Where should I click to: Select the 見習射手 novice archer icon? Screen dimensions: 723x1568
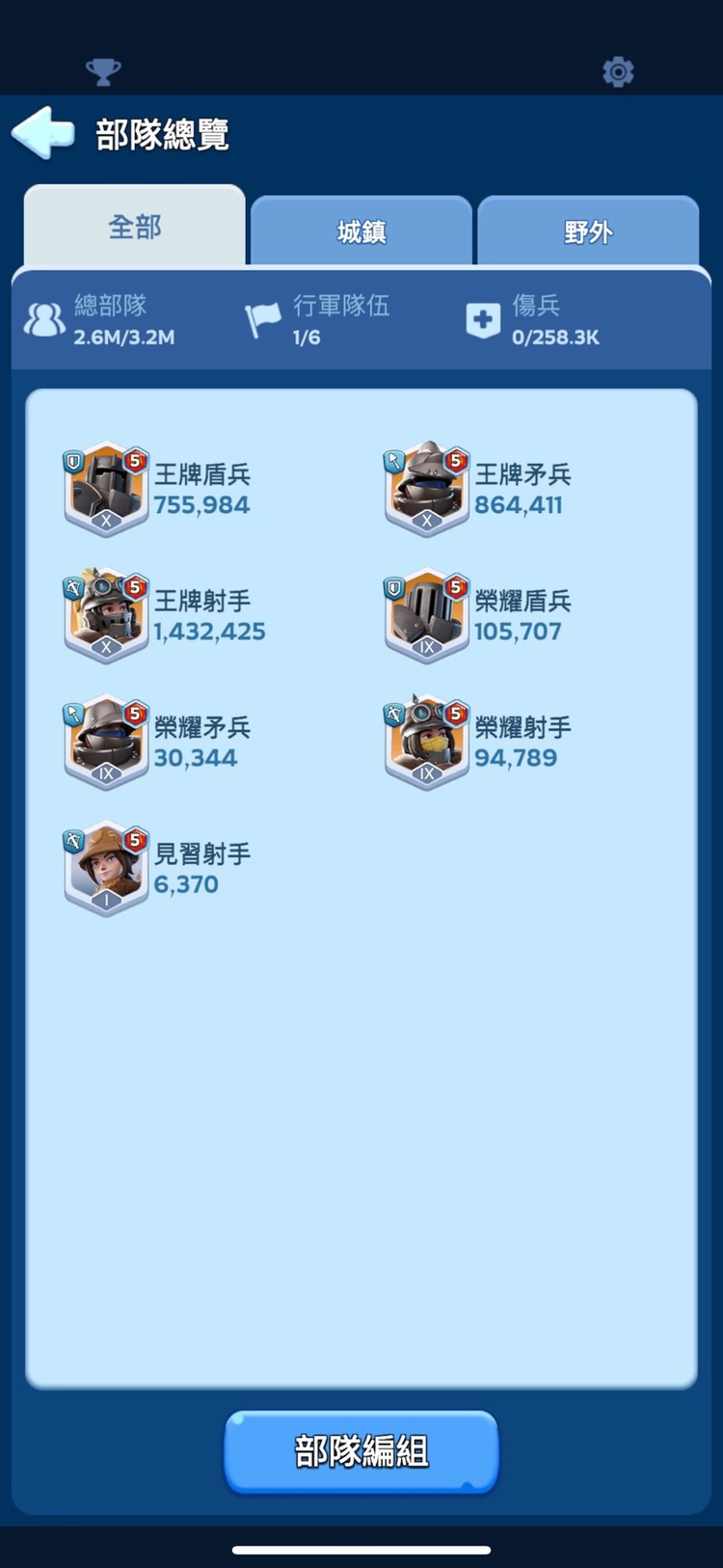(x=106, y=868)
